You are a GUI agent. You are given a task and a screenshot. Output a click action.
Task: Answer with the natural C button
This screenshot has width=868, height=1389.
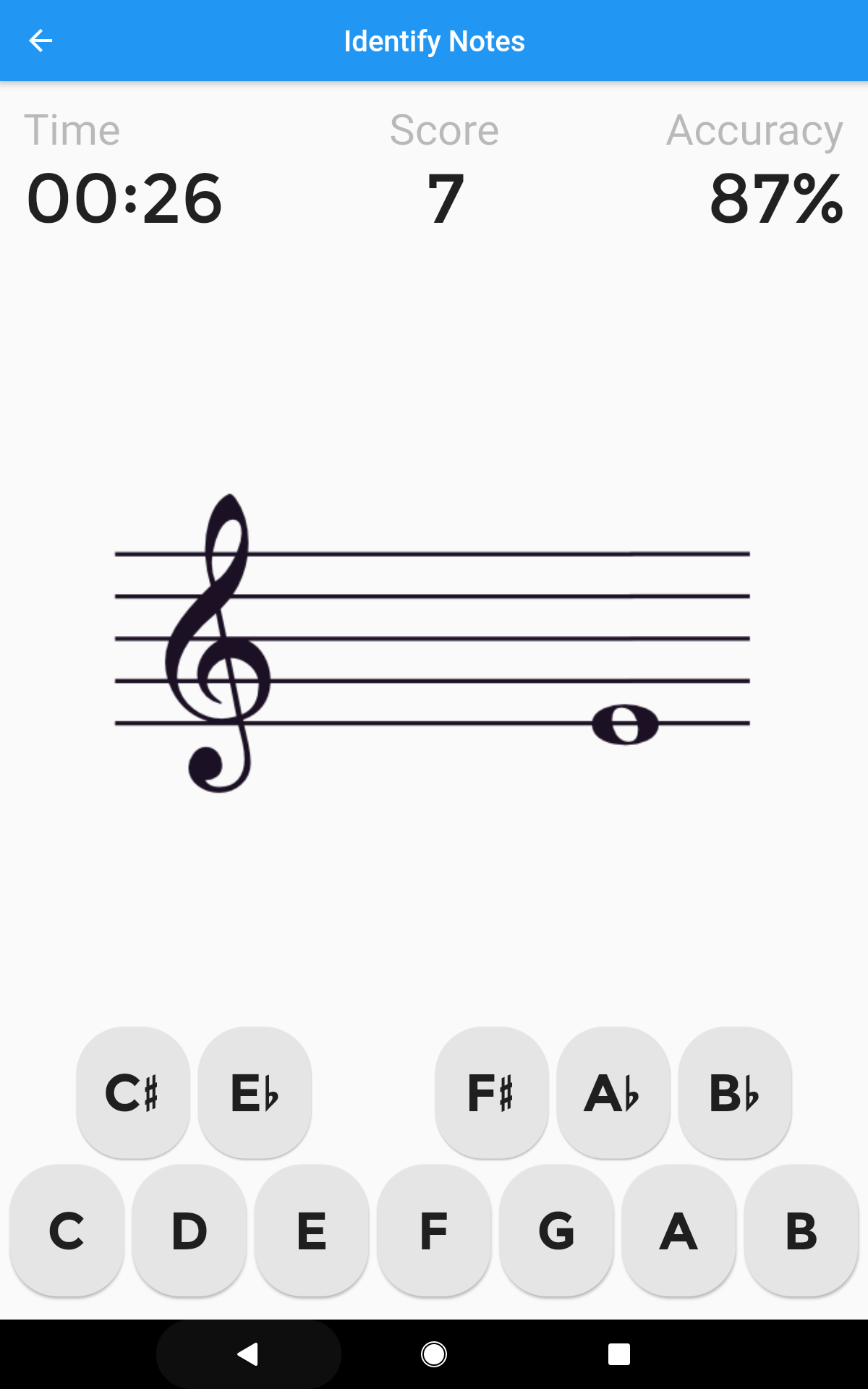point(67,1230)
